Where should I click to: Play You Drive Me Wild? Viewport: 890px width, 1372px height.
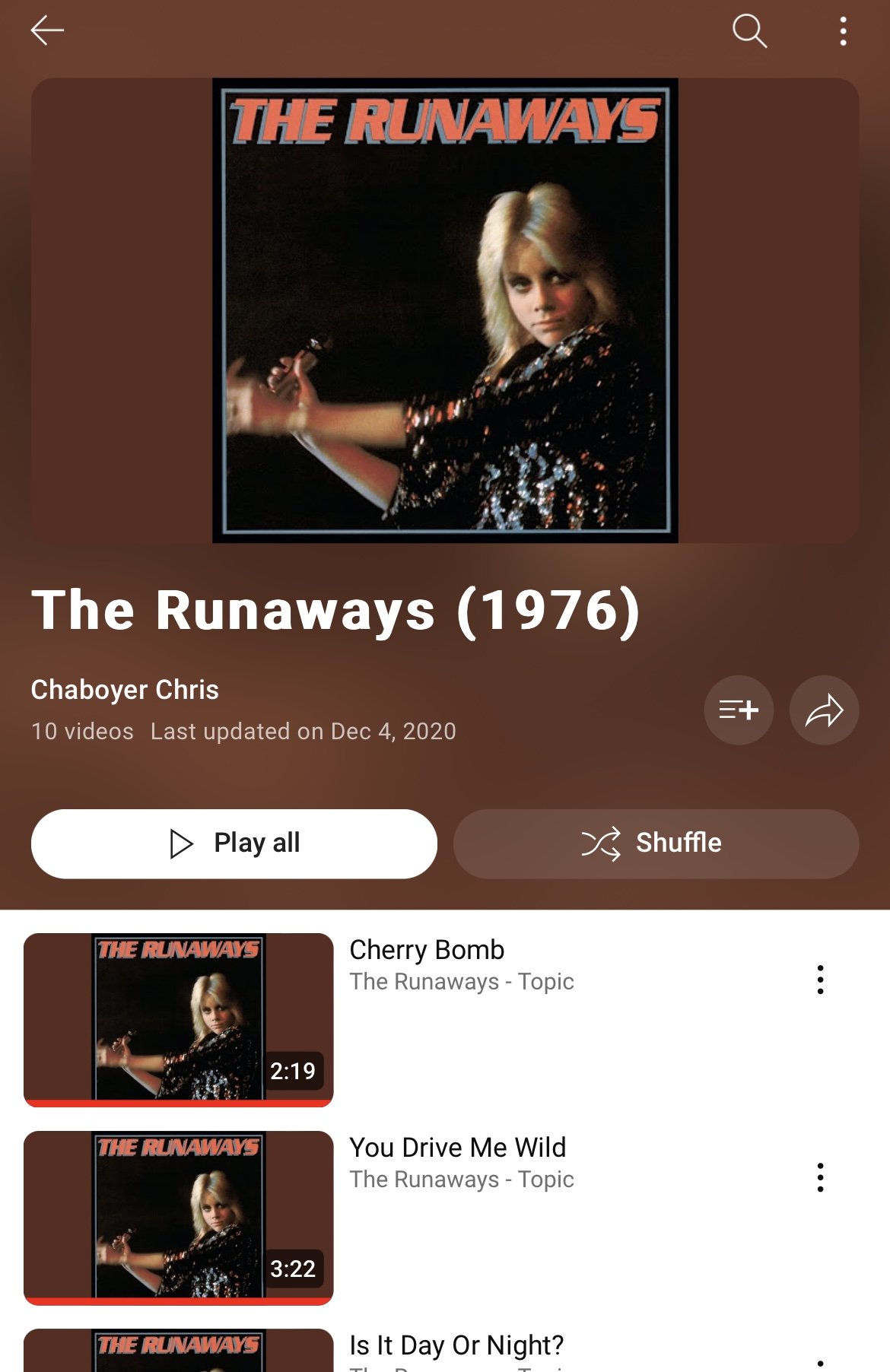179,1217
